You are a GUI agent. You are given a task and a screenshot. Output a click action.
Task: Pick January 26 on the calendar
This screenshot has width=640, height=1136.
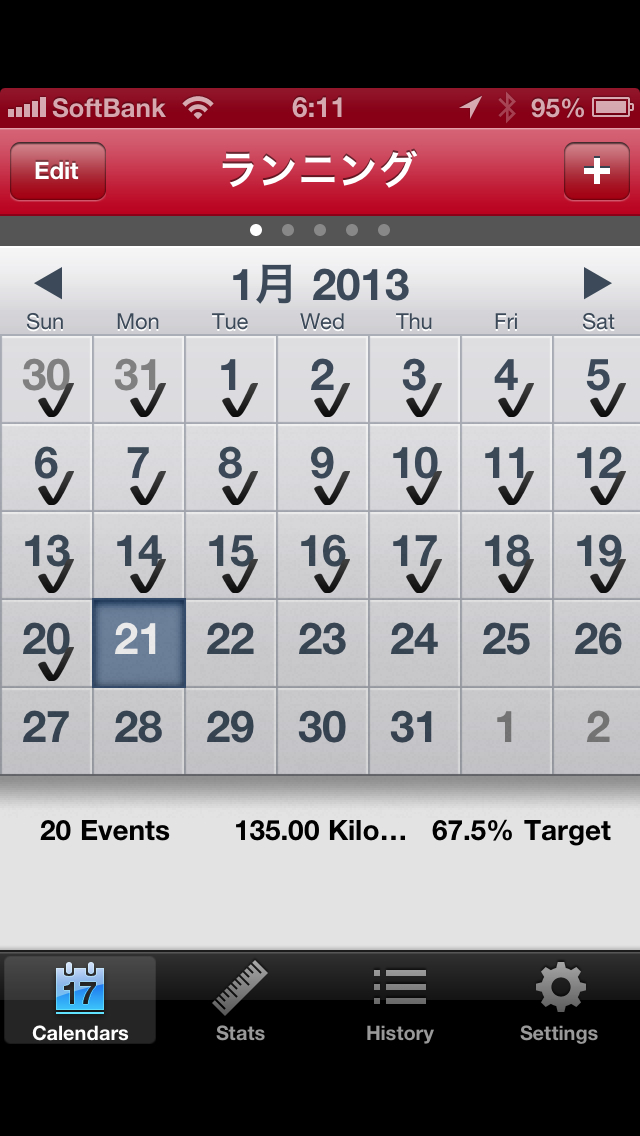597,643
